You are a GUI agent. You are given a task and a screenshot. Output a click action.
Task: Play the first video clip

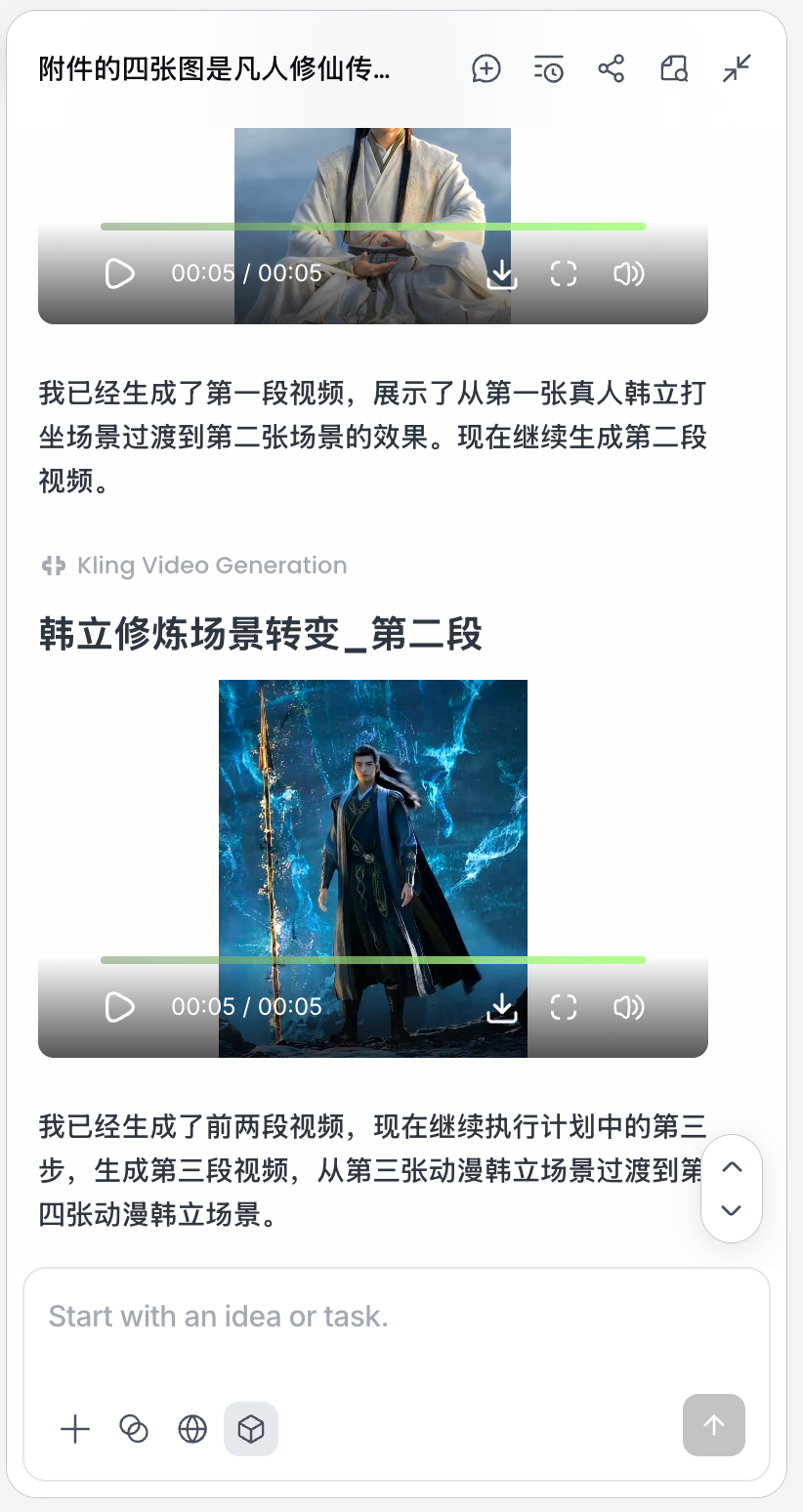coord(119,273)
